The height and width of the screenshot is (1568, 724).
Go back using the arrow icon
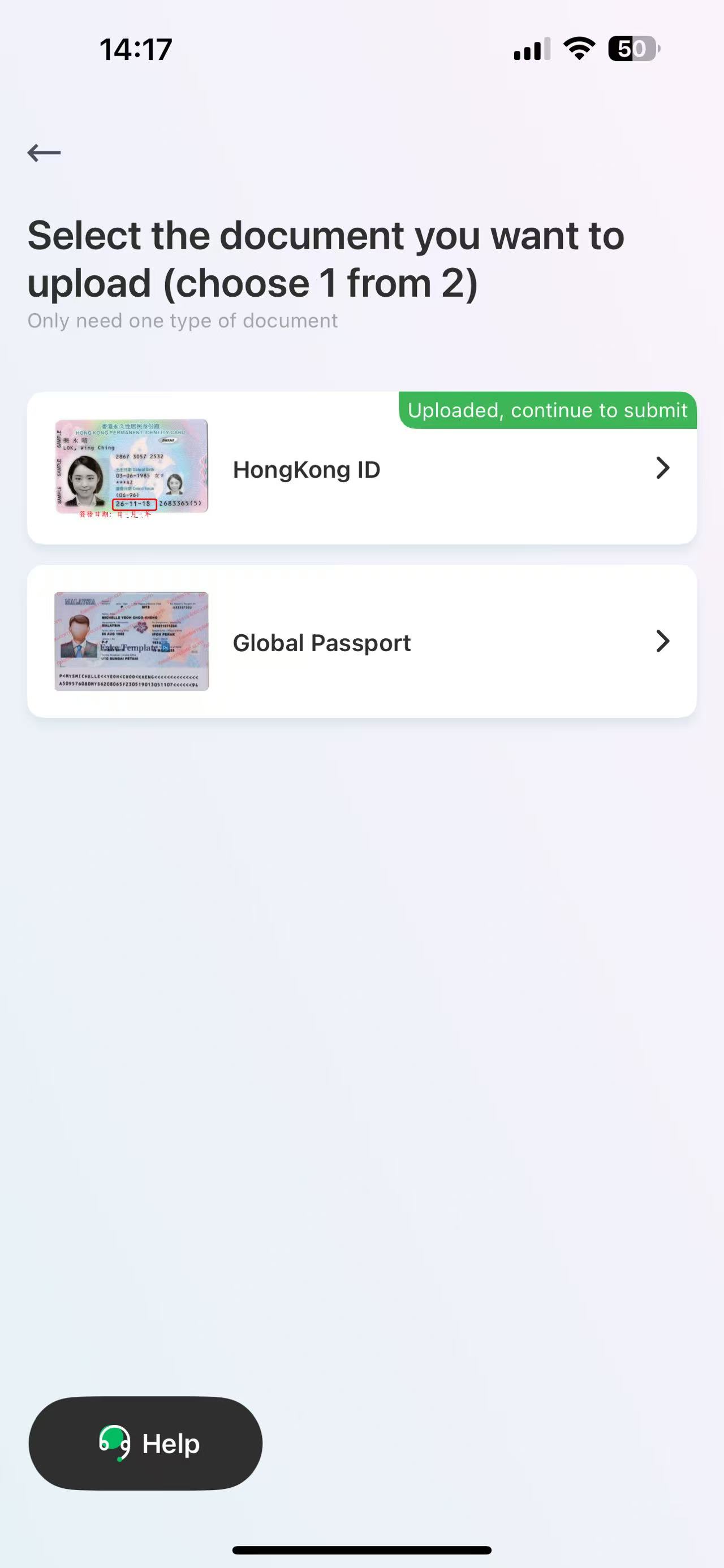point(44,152)
